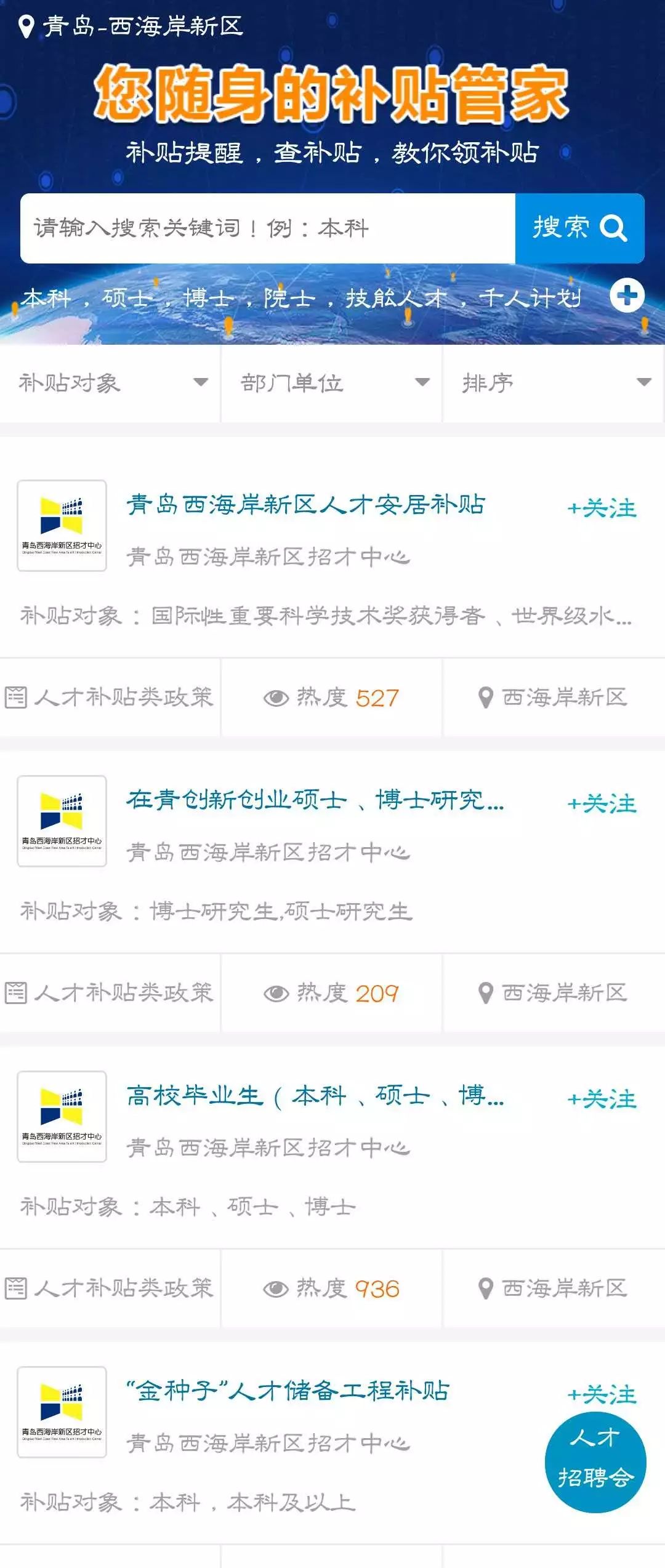Follow 在青创新创业硕士 policy via +关注
665x1568 pixels.
coord(601,804)
